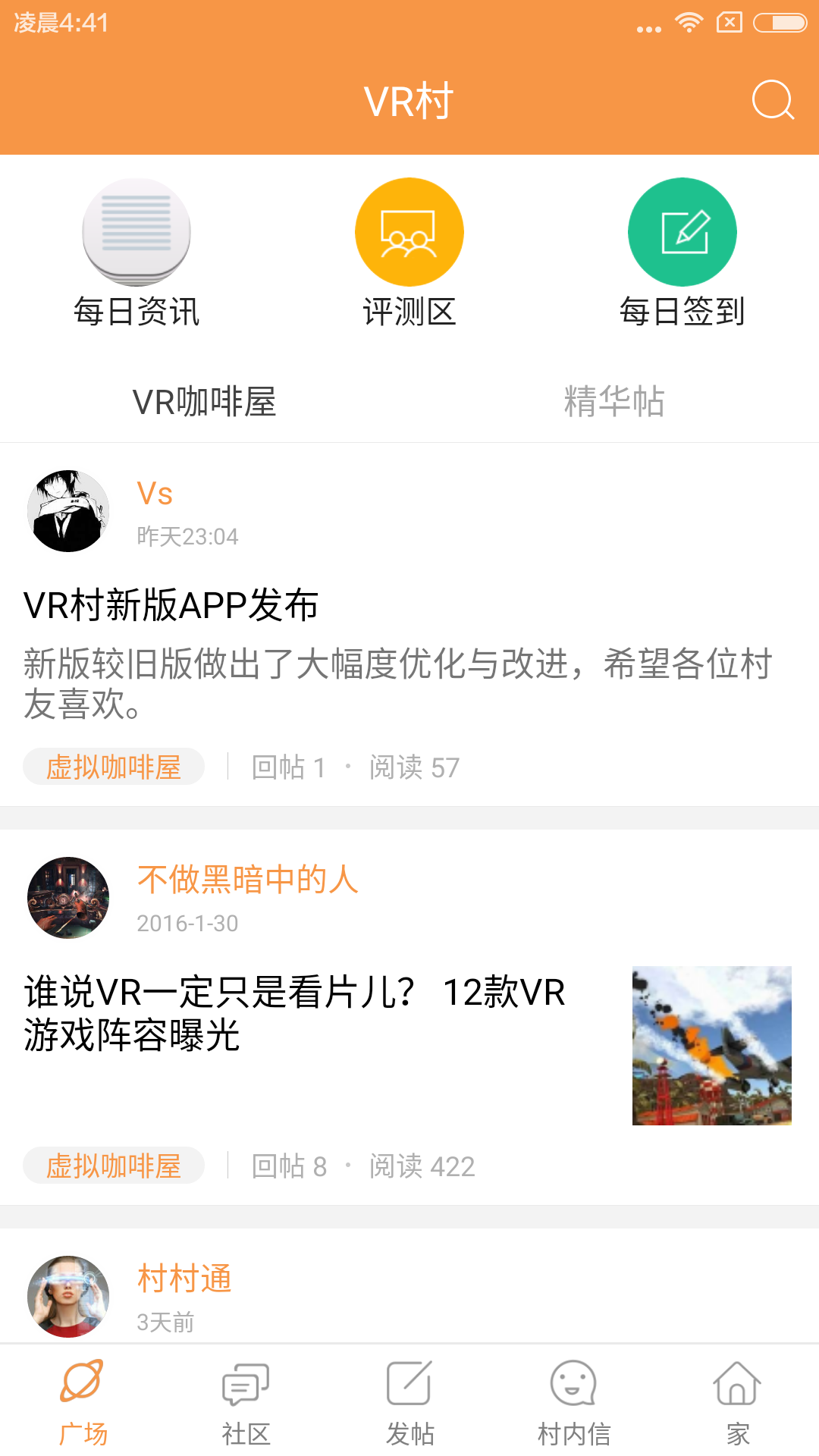The height and width of the screenshot is (1456, 819).
Task: Open 村内信 messages tab
Action: (573, 1401)
